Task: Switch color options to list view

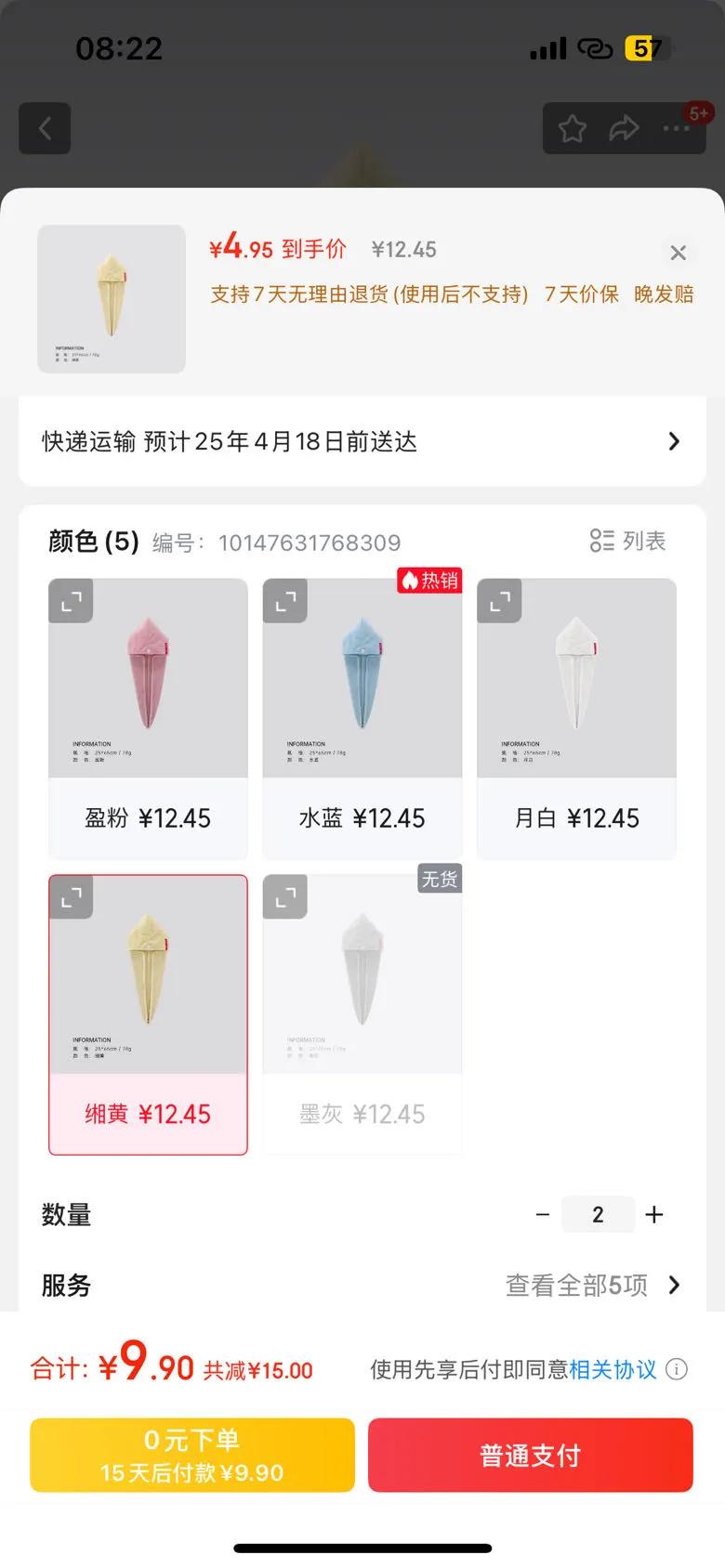Action: 628,541
